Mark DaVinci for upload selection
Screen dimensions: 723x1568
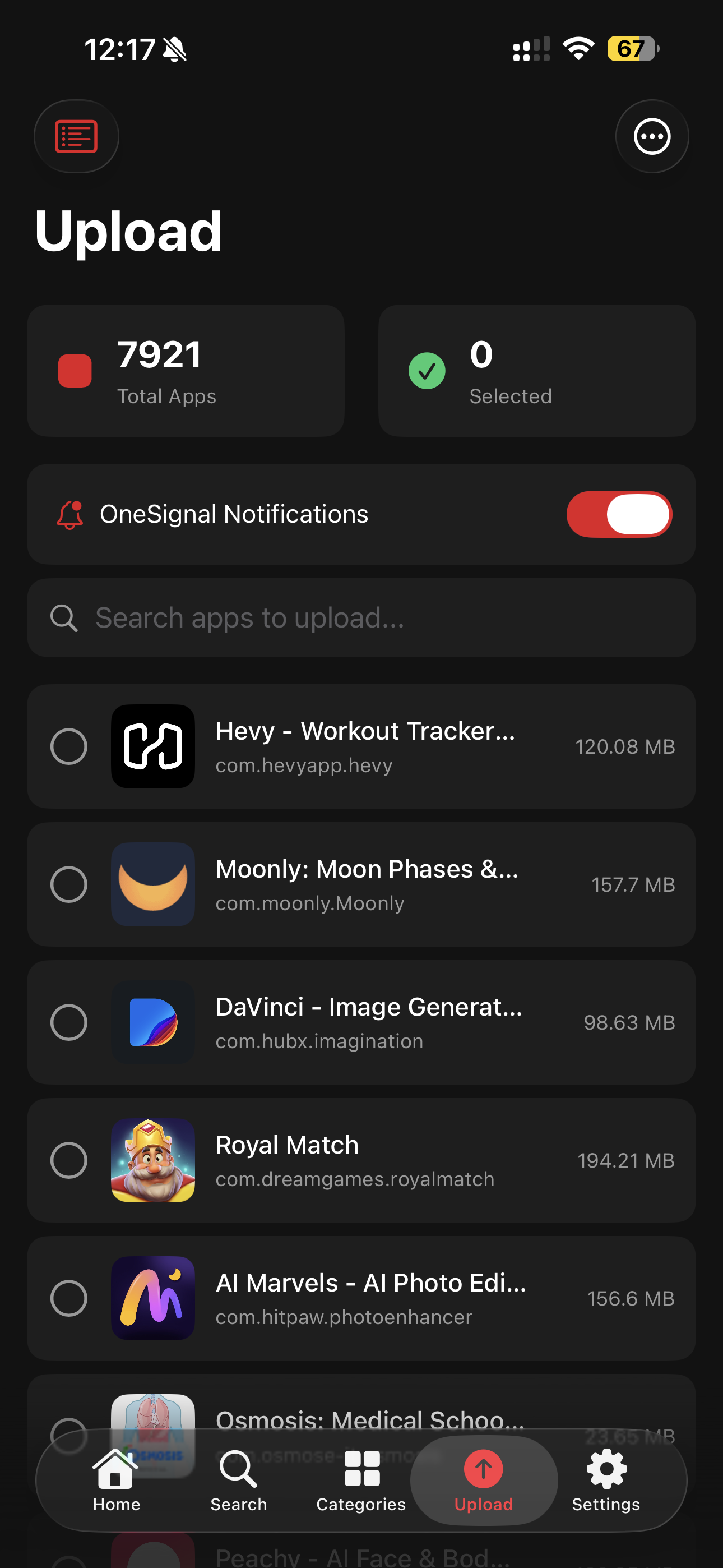(69, 1022)
